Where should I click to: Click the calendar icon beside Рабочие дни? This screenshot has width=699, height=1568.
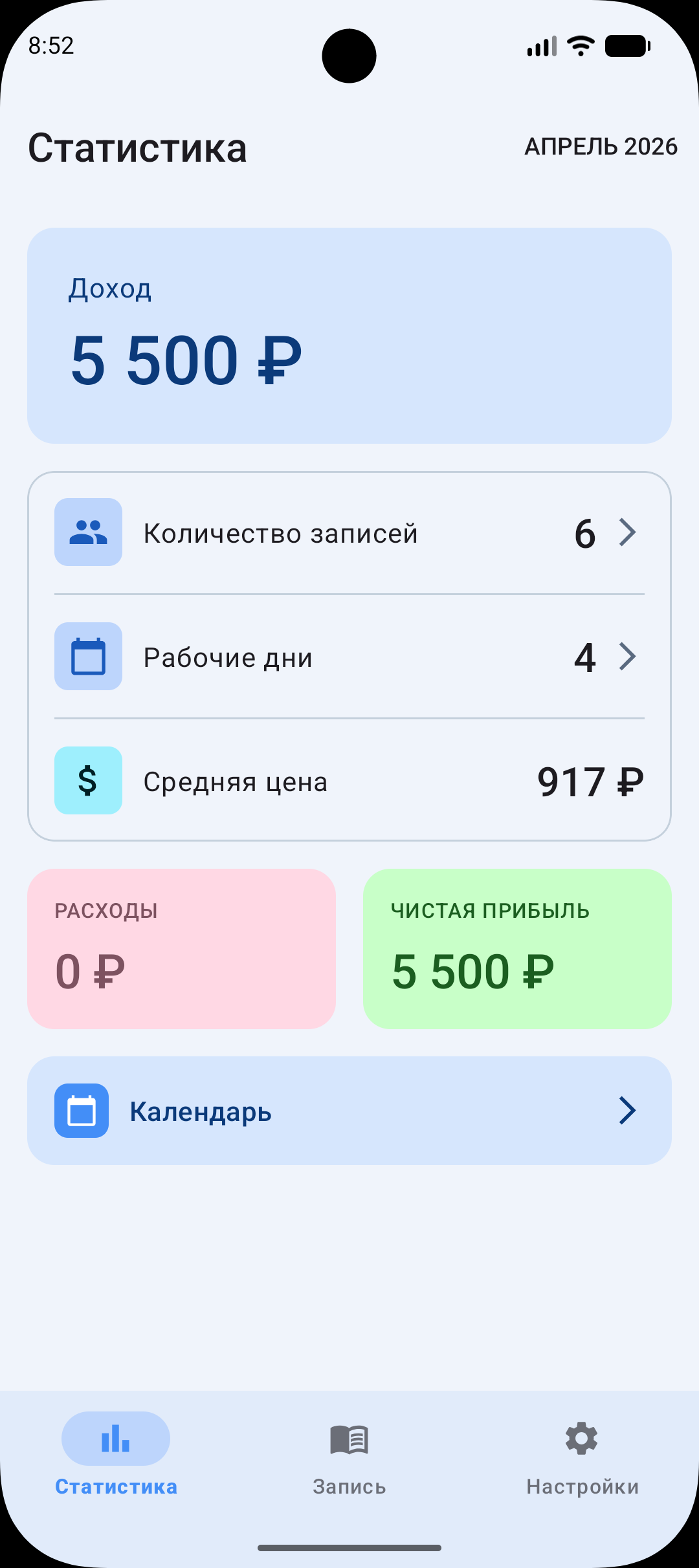88,655
